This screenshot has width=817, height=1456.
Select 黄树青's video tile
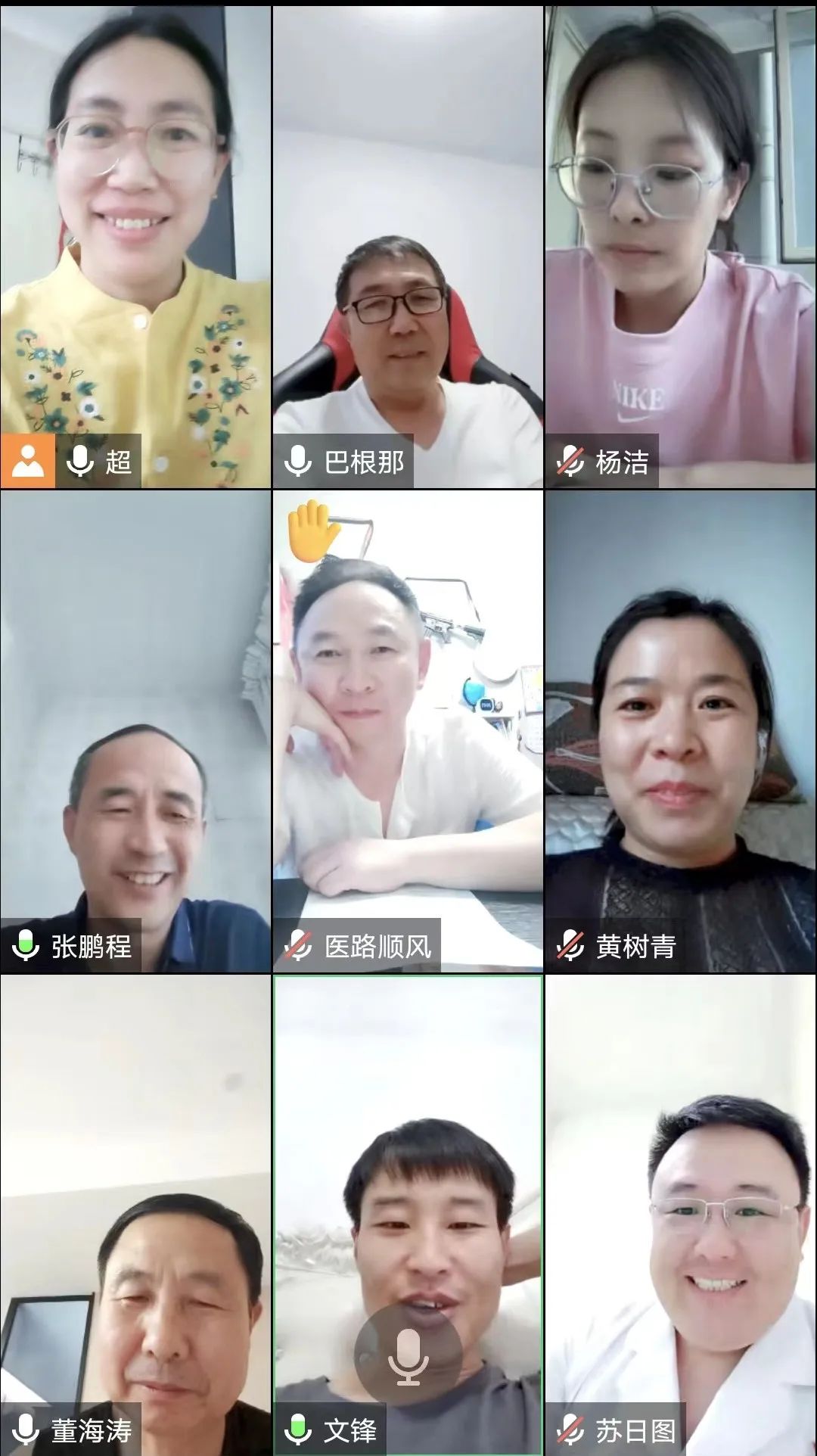pyautogui.click(x=680, y=730)
